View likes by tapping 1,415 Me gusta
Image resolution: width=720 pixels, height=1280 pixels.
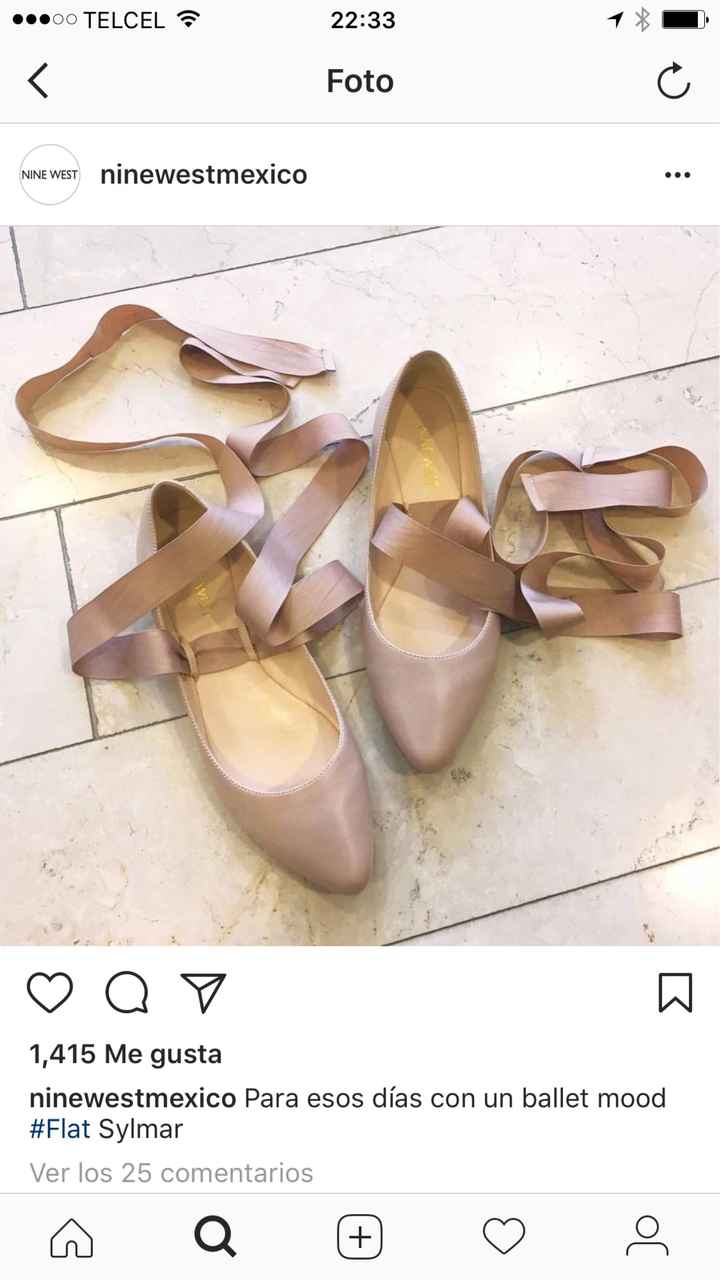pyautogui.click(x=123, y=1053)
